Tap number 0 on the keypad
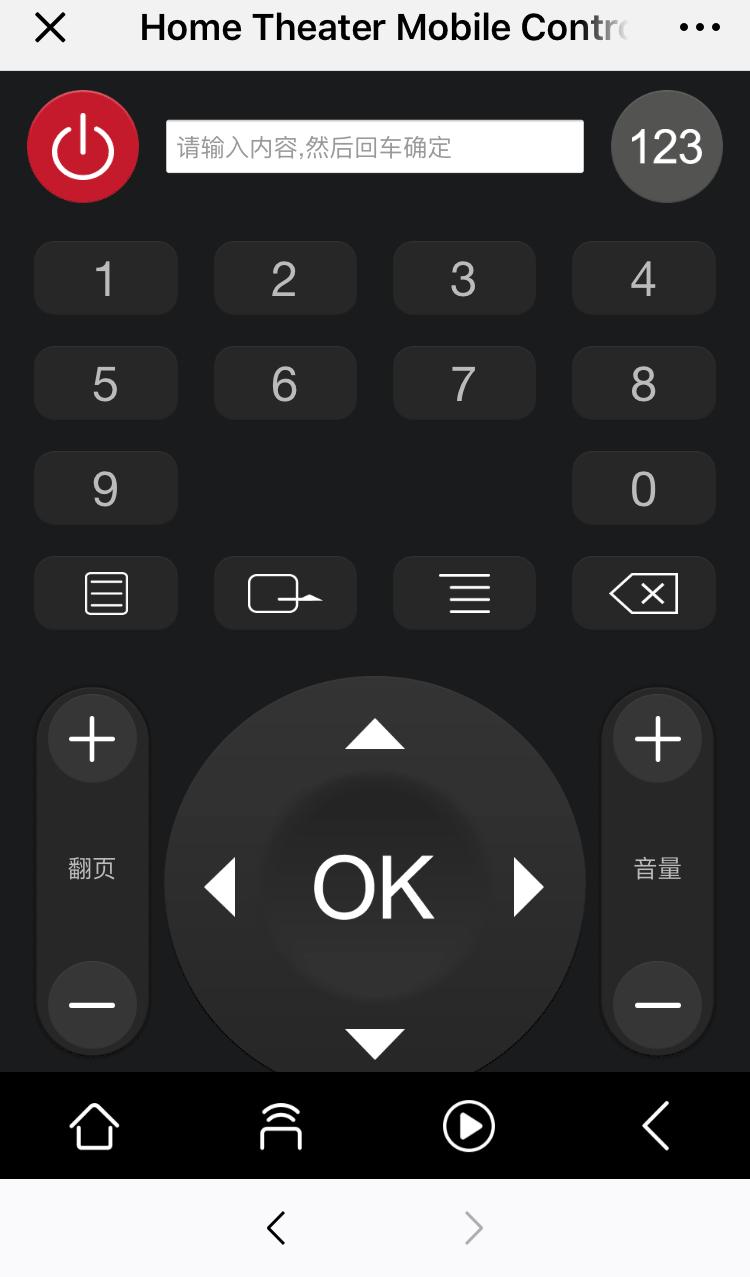 tap(643, 488)
